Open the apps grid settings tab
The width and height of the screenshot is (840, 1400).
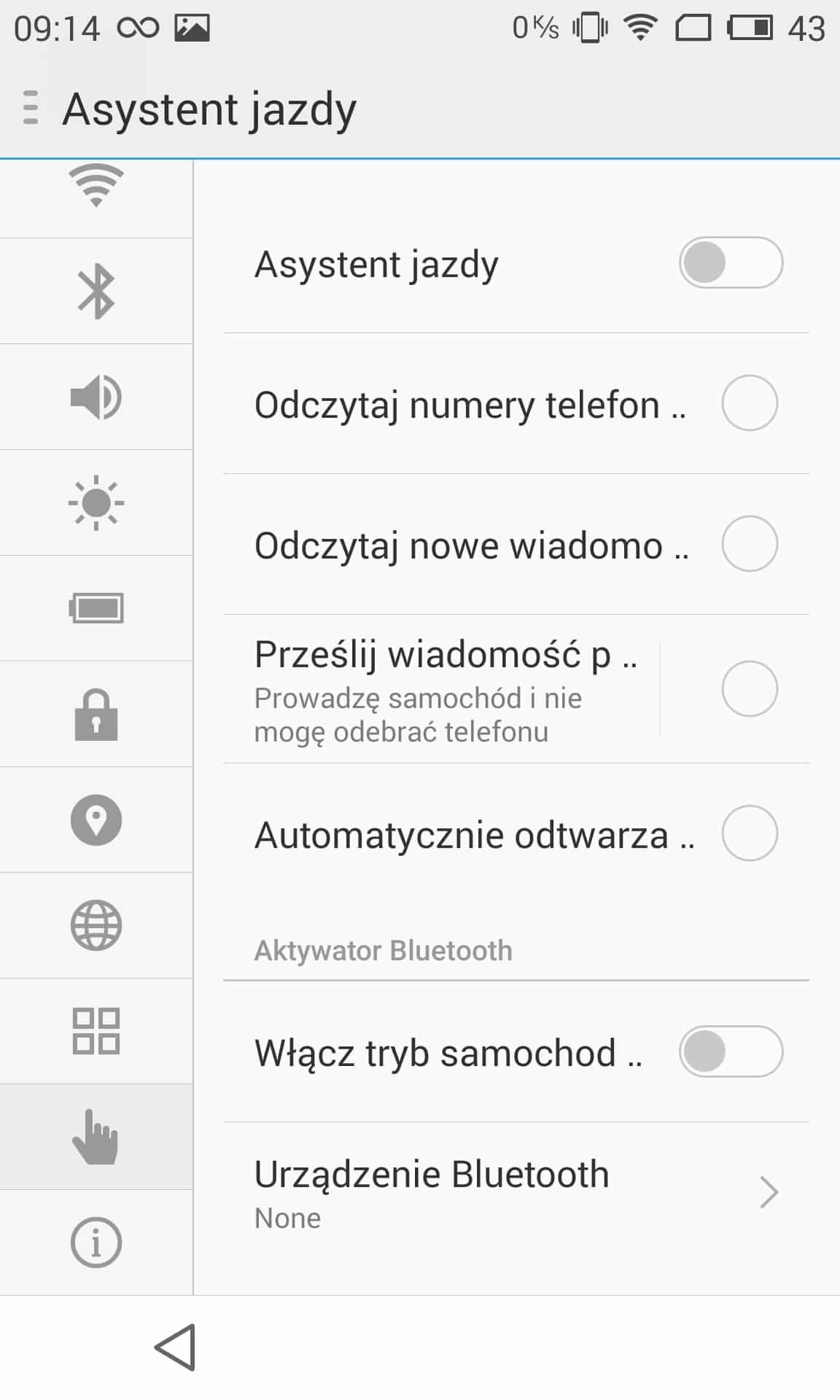[96, 1031]
